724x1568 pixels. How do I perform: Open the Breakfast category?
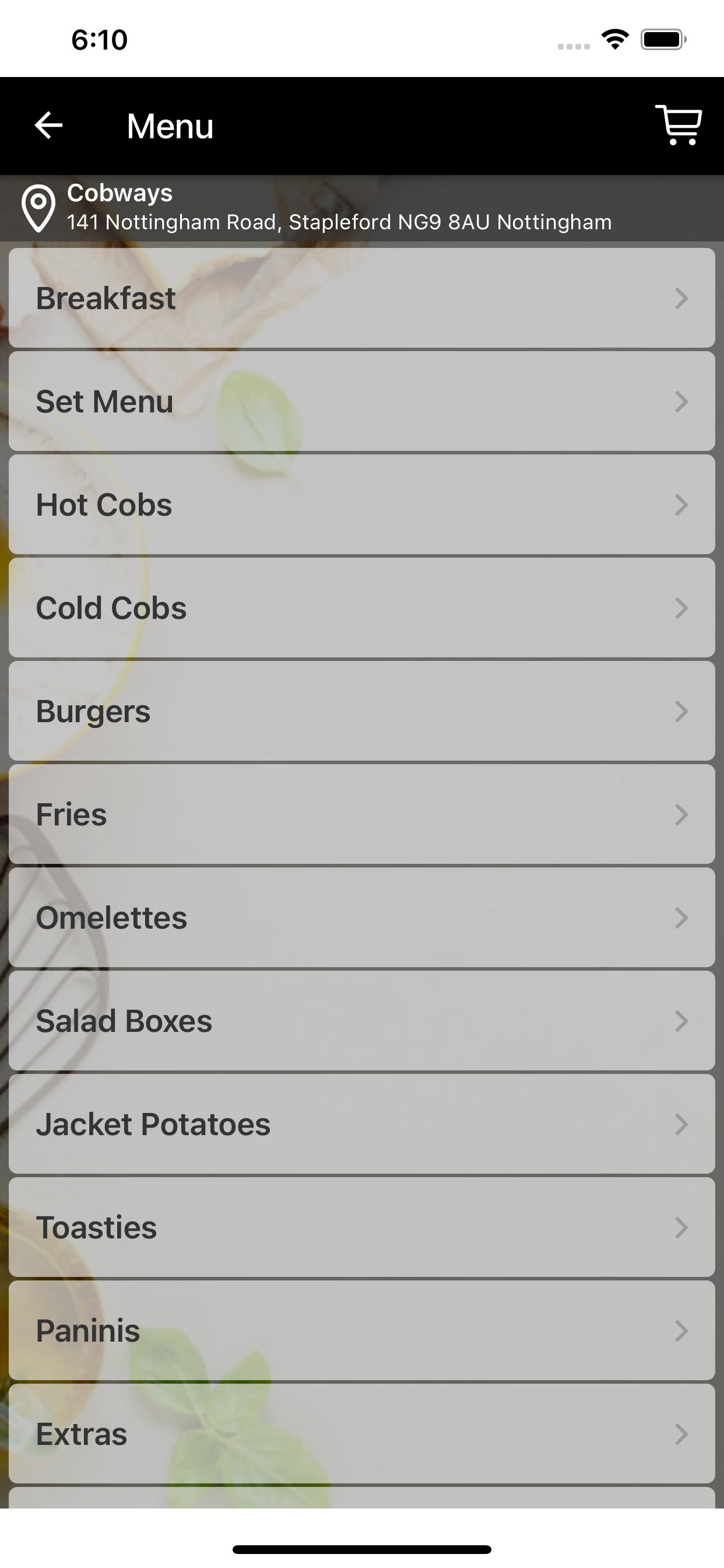[362, 298]
